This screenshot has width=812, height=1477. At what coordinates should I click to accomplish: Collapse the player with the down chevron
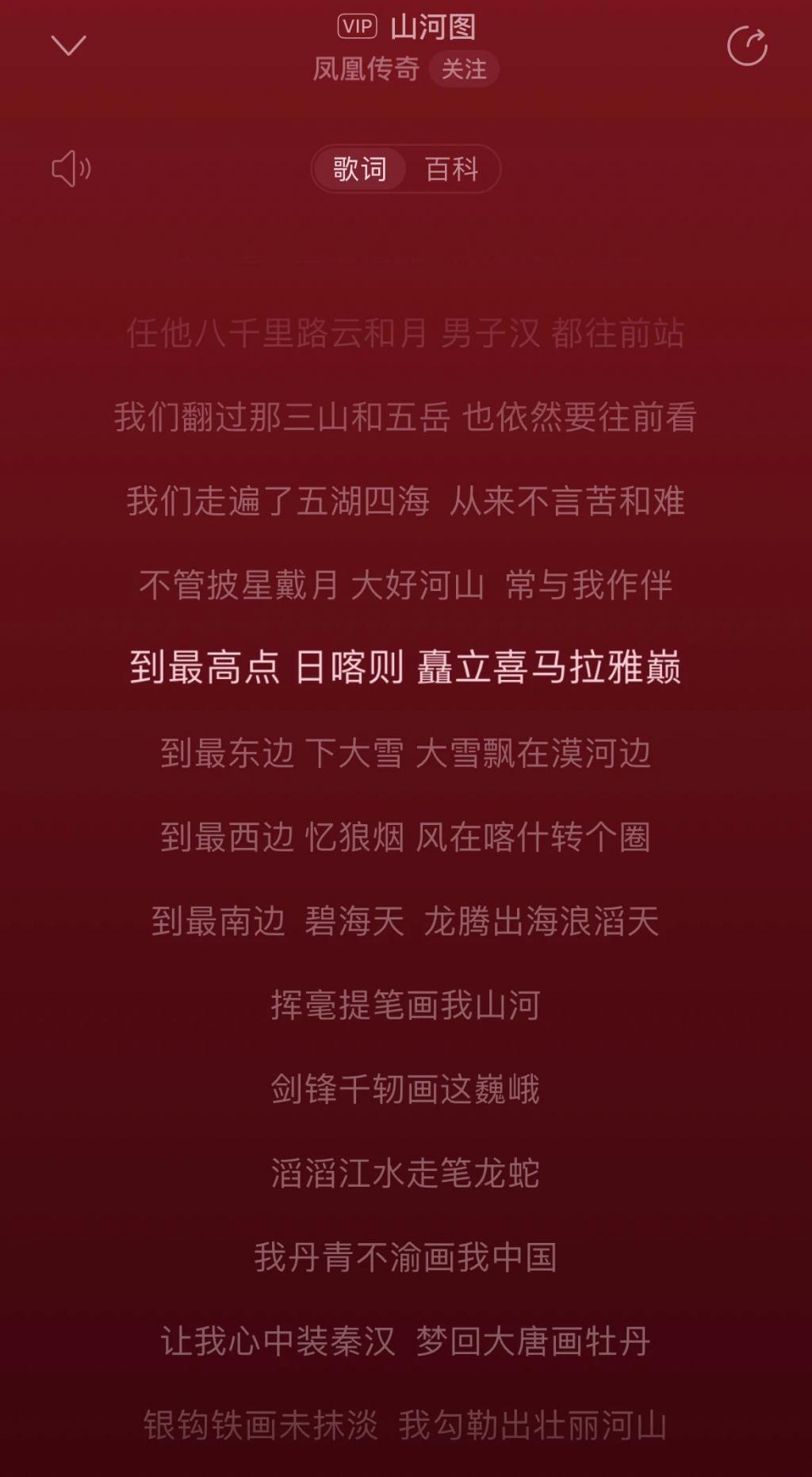[x=68, y=45]
